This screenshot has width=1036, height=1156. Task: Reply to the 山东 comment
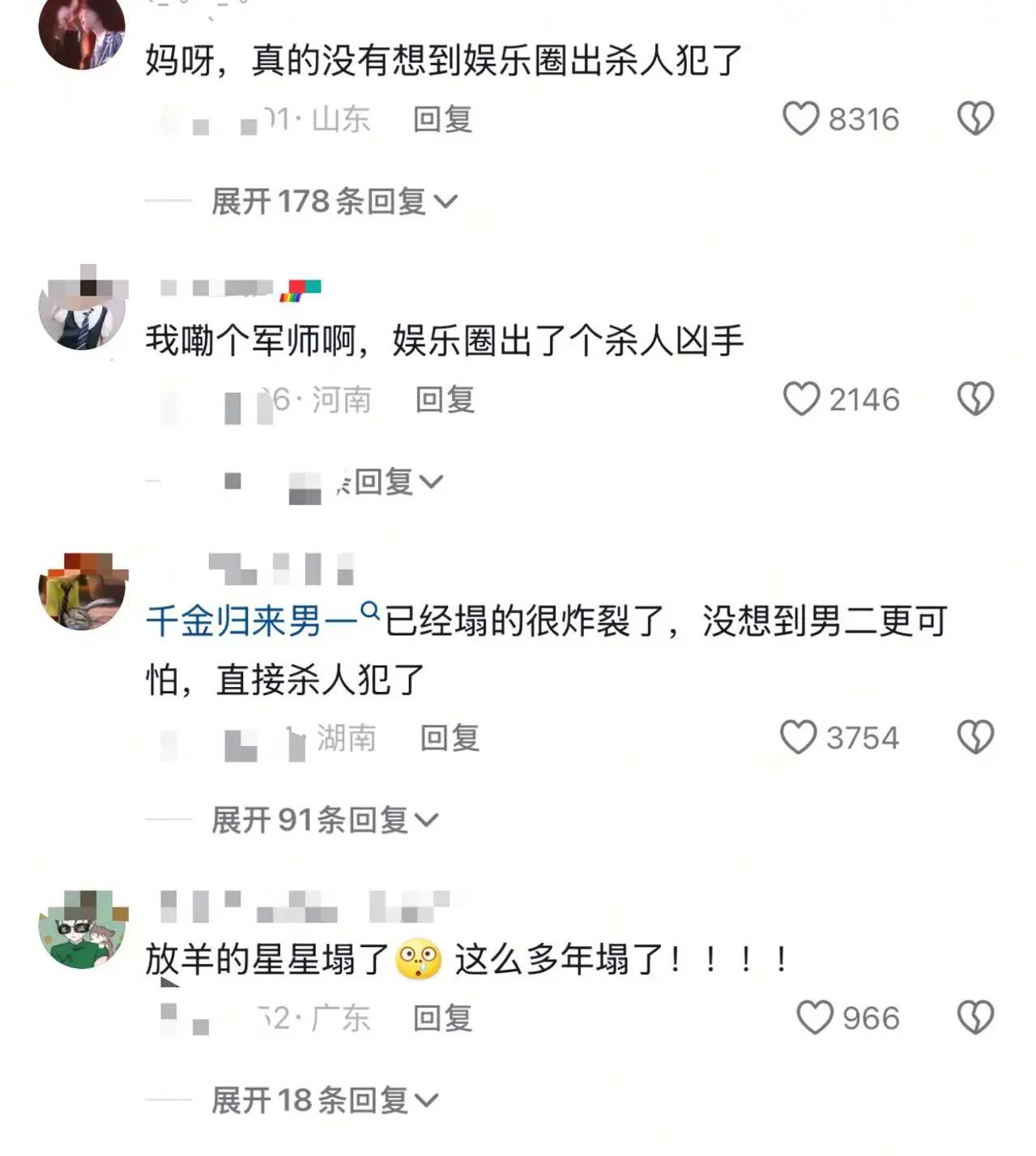pyautogui.click(x=442, y=119)
